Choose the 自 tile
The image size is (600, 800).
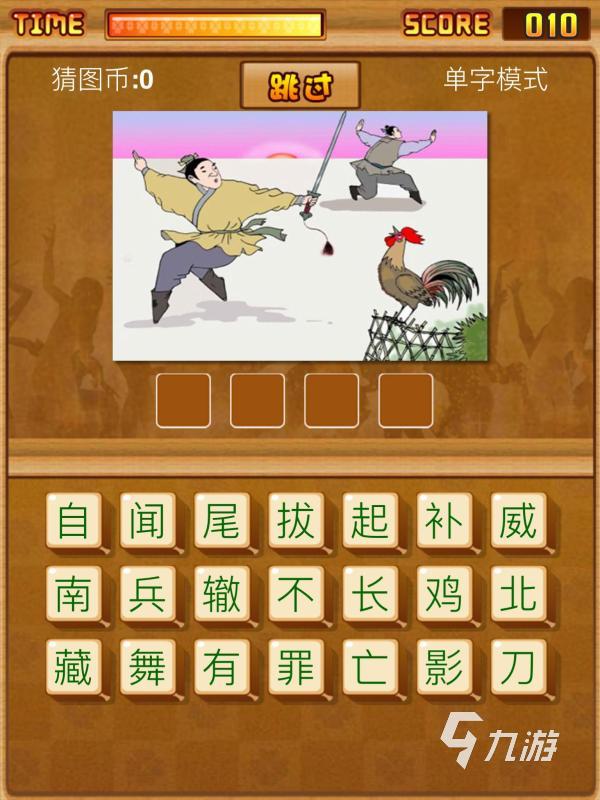pyautogui.click(x=73, y=520)
